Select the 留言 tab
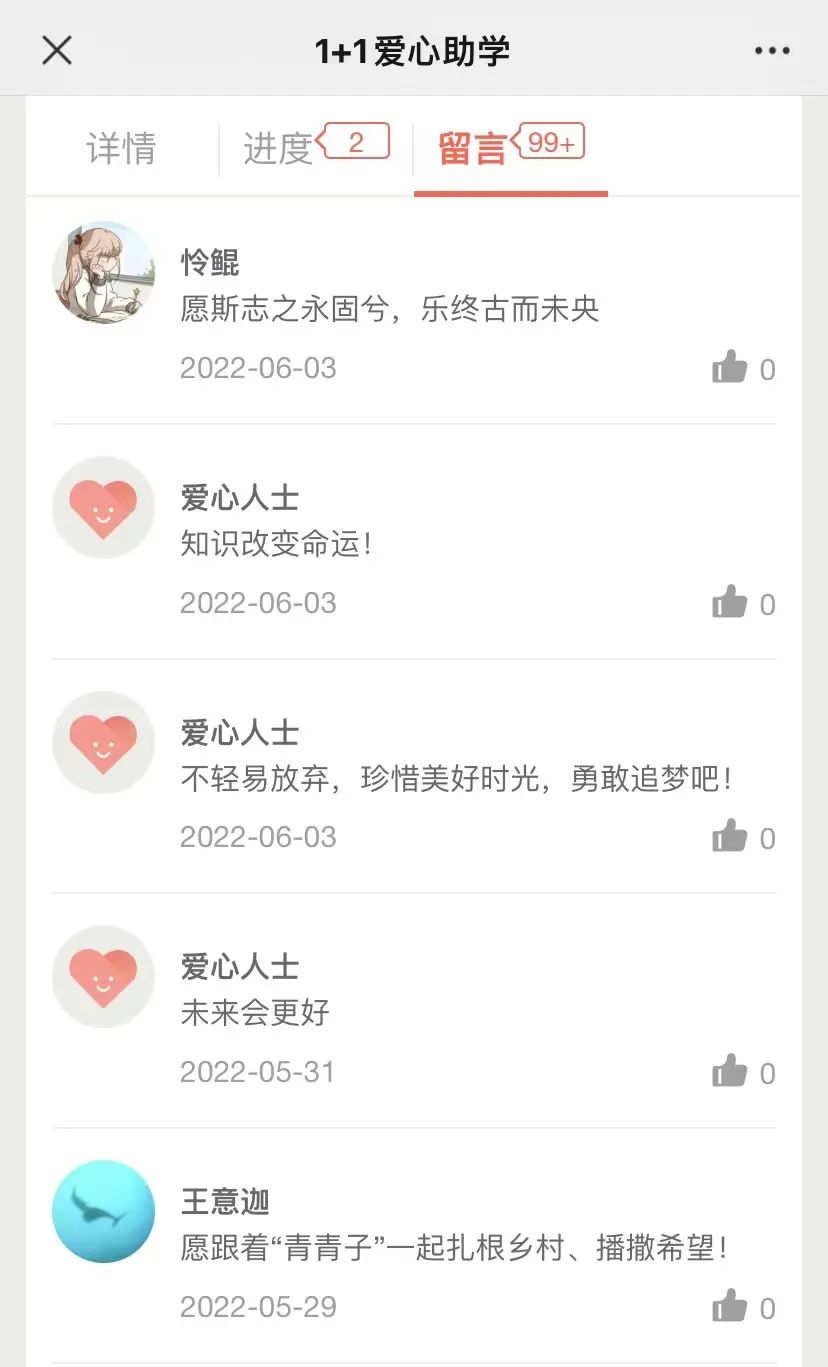This screenshot has width=828, height=1367. pyautogui.click(x=472, y=149)
